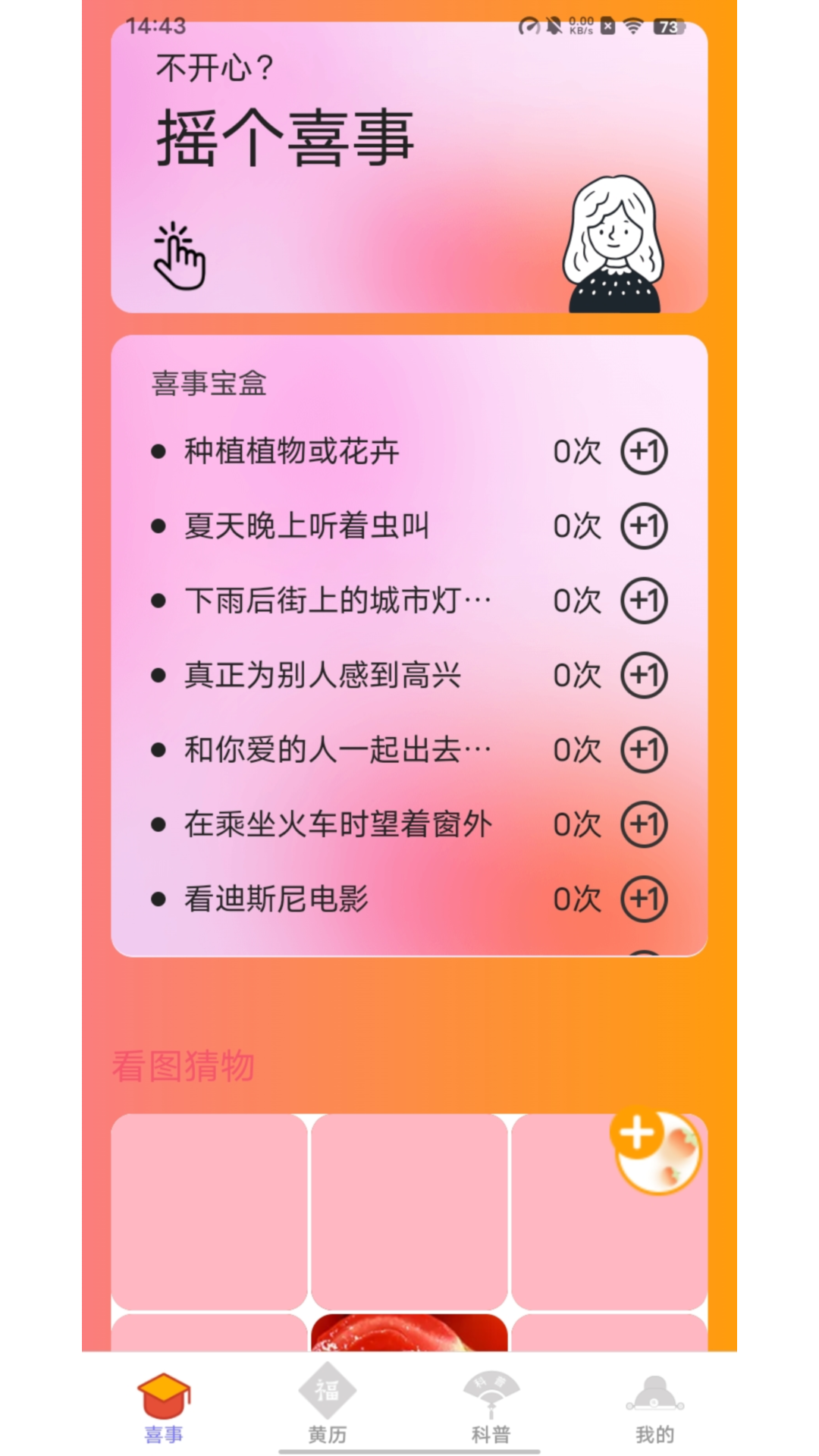The height and width of the screenshot is (1456, 819).
Task: Tap +1 next to 下雨后街上的城市灯
Action: [644, 601]
